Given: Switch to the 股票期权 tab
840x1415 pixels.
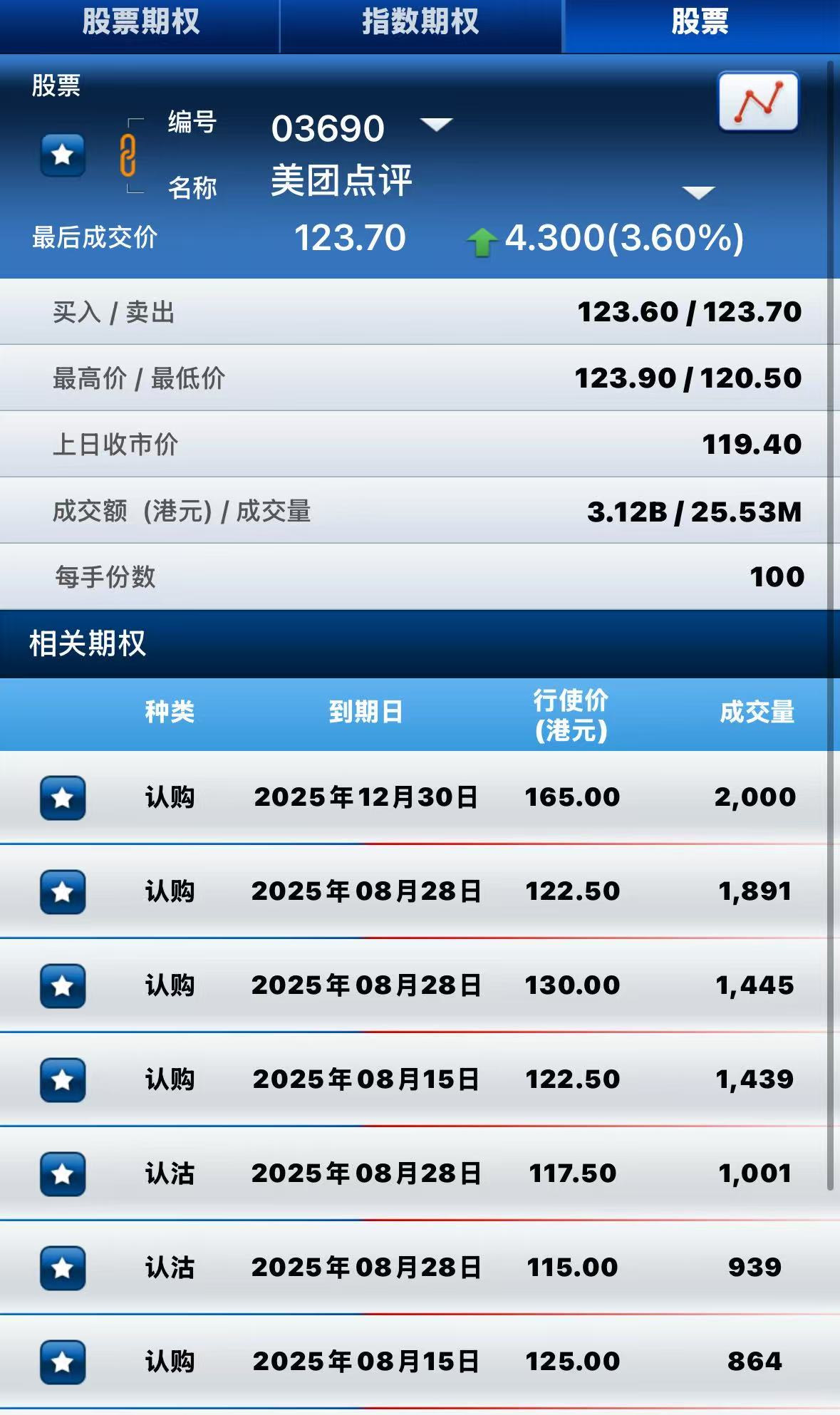Looking at the screenshot, I should tap(140, 21).
